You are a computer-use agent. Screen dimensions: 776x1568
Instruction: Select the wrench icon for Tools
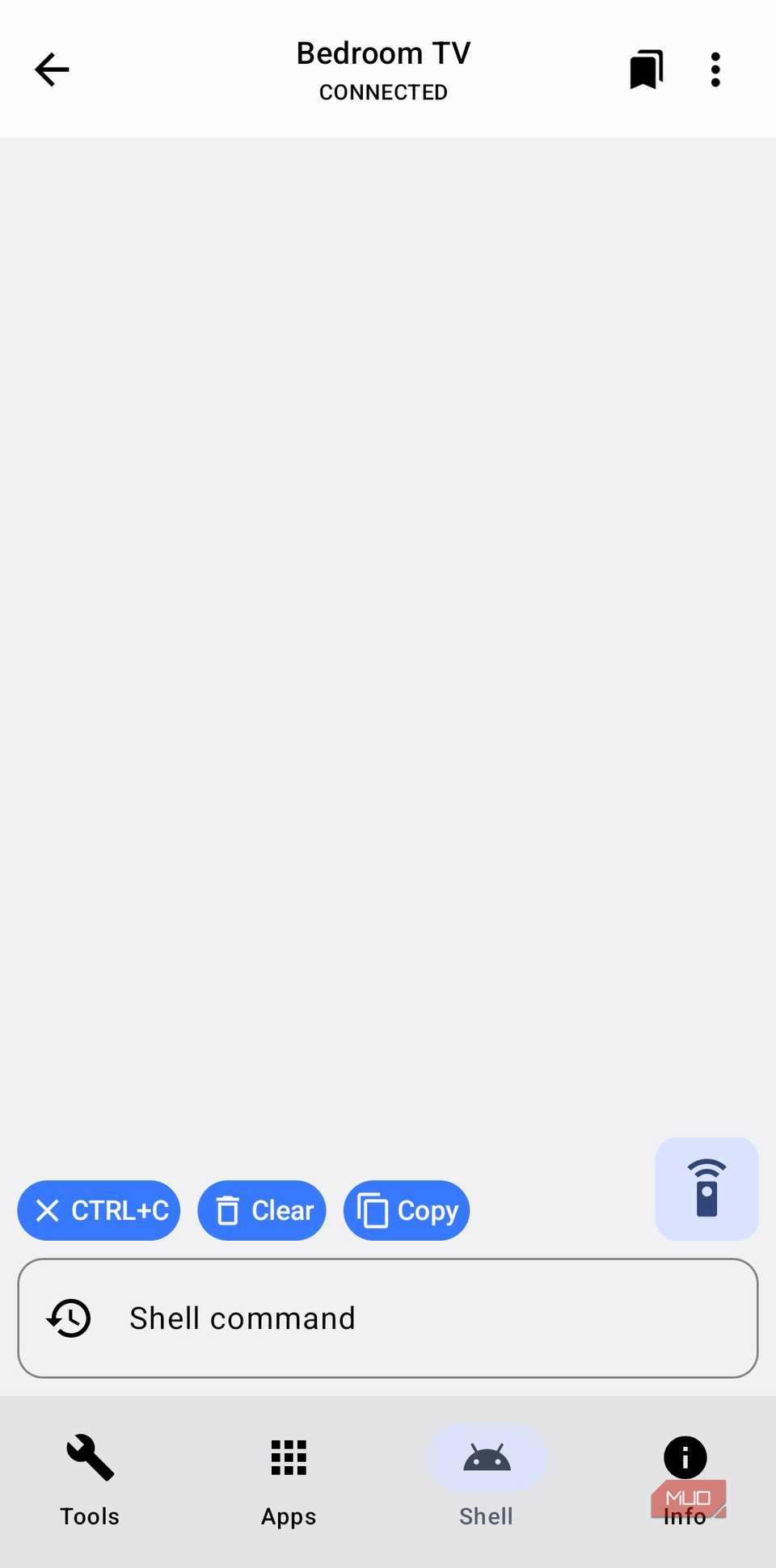pos(89,1458)
